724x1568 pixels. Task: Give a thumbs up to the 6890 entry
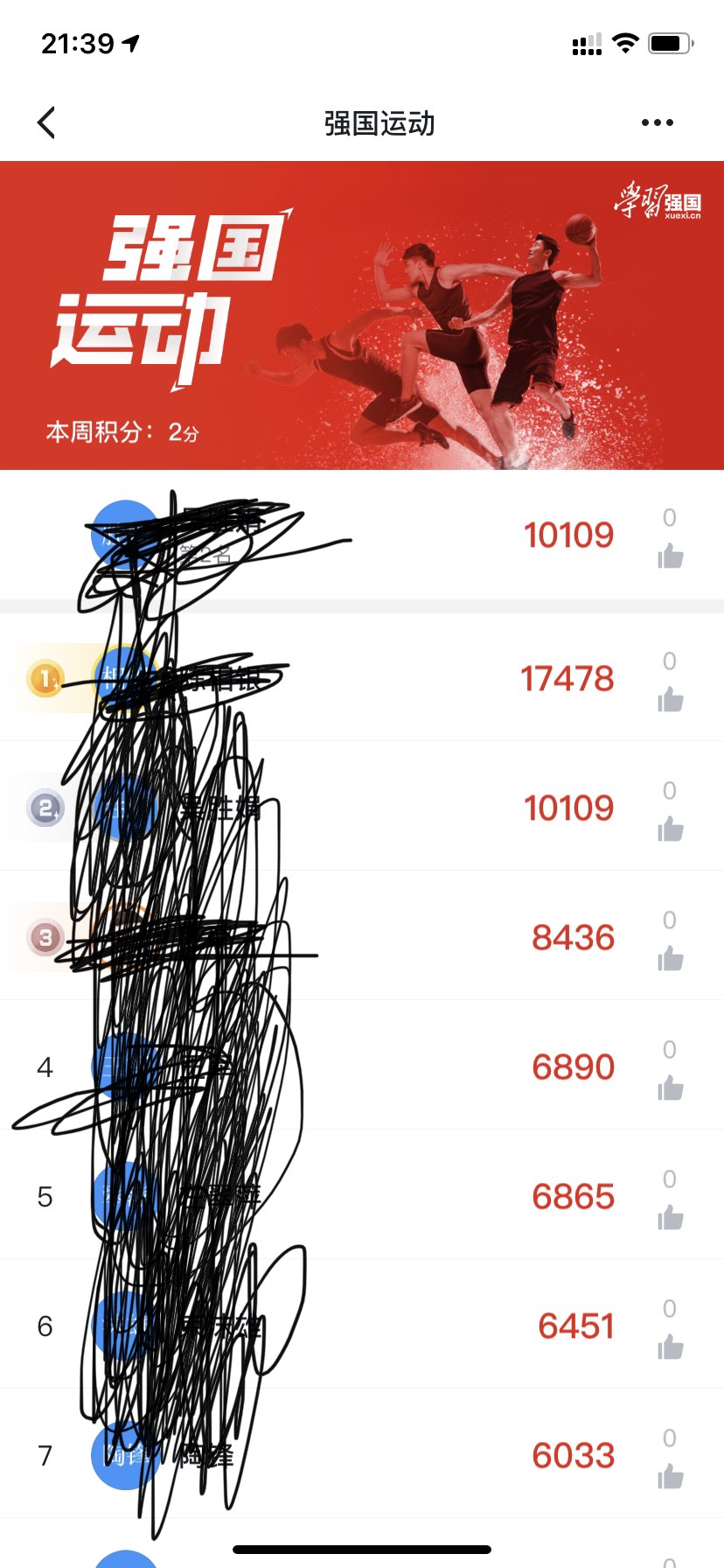pos(671,1088)
